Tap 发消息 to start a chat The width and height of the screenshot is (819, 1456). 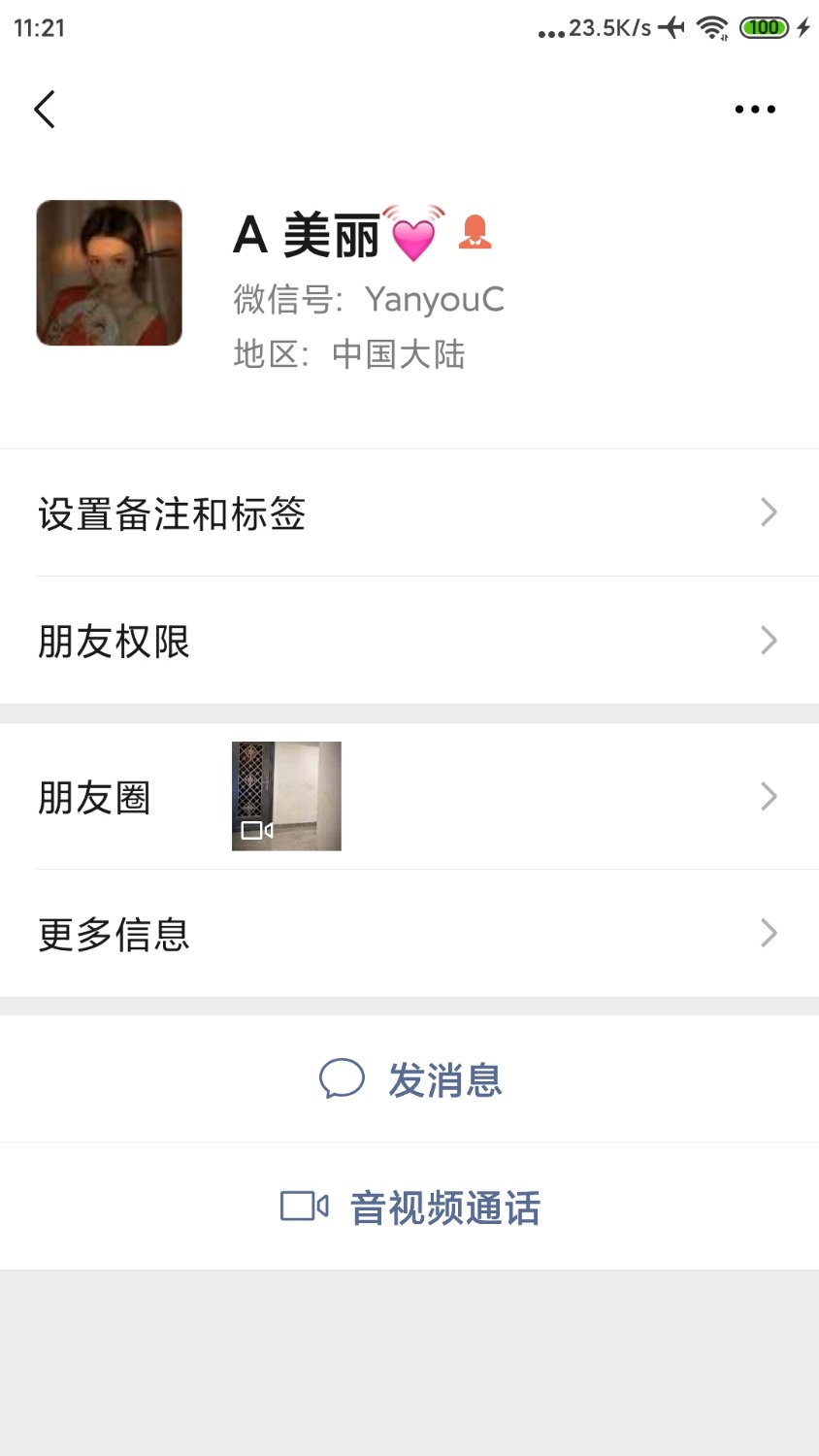click(446, 1079)
